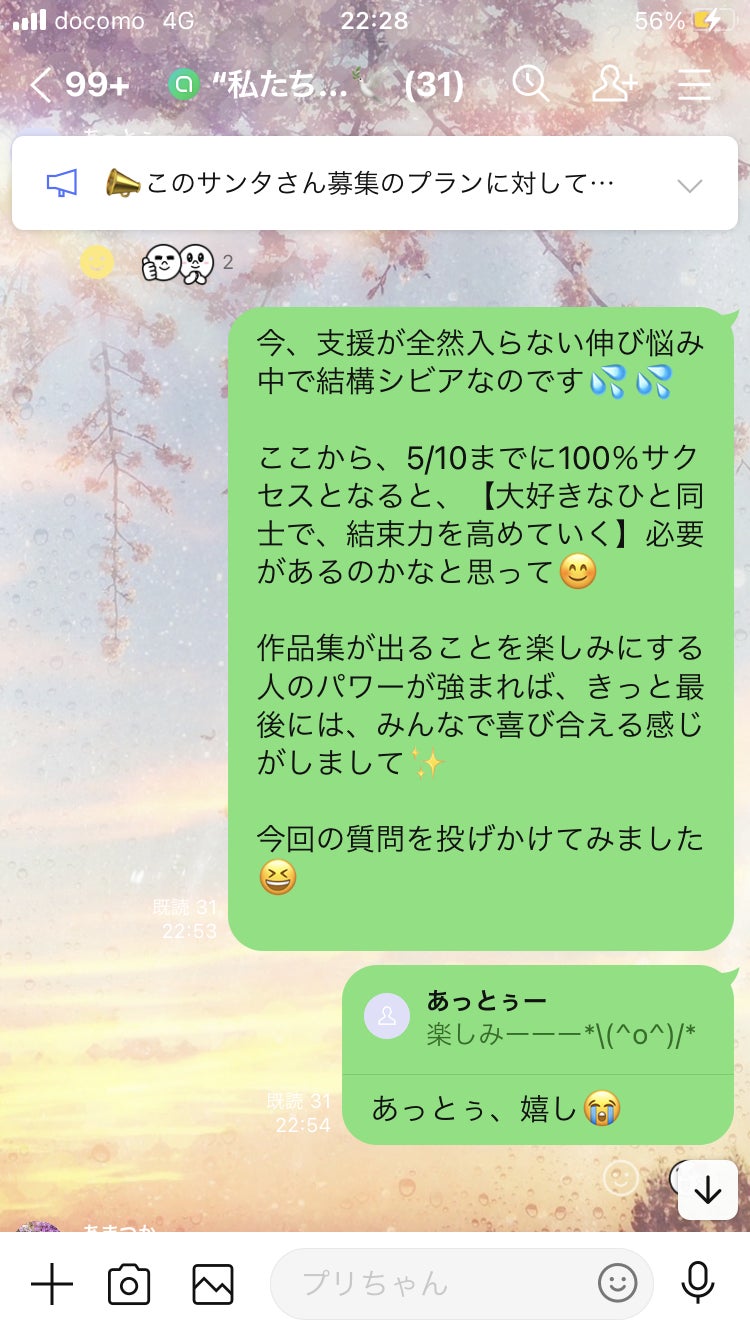Open the photo gallery picker
750x1334 pixels.
213,1283
